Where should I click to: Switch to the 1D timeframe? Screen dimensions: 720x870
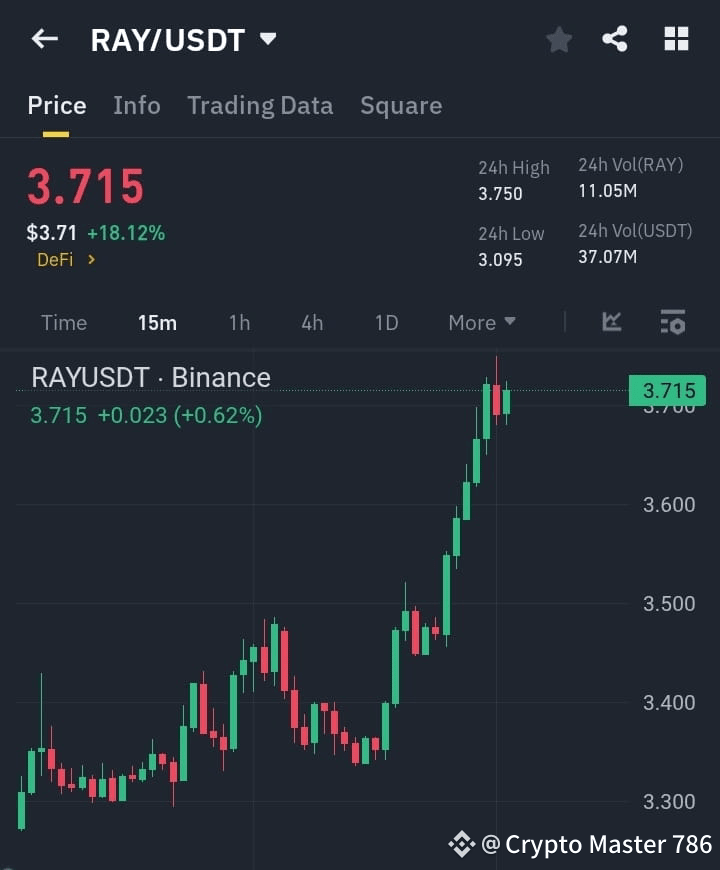386,322
